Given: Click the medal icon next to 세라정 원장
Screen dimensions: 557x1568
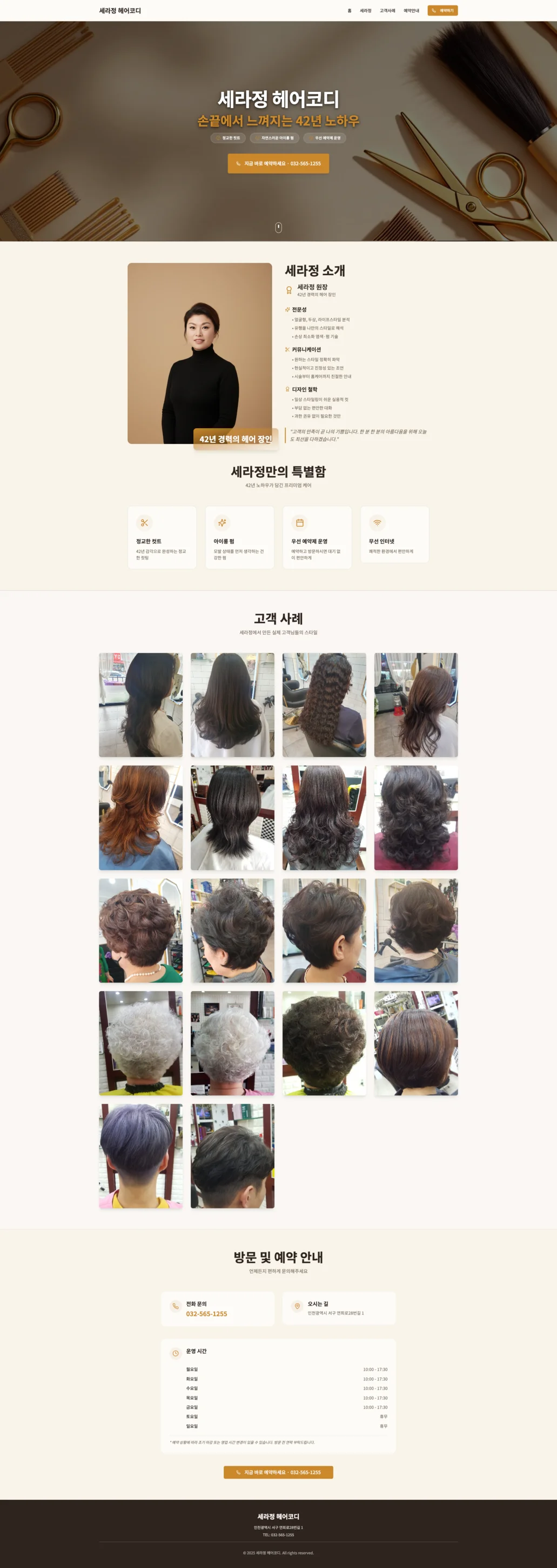Looking at the screenshot, I should (x=289, y=290).
